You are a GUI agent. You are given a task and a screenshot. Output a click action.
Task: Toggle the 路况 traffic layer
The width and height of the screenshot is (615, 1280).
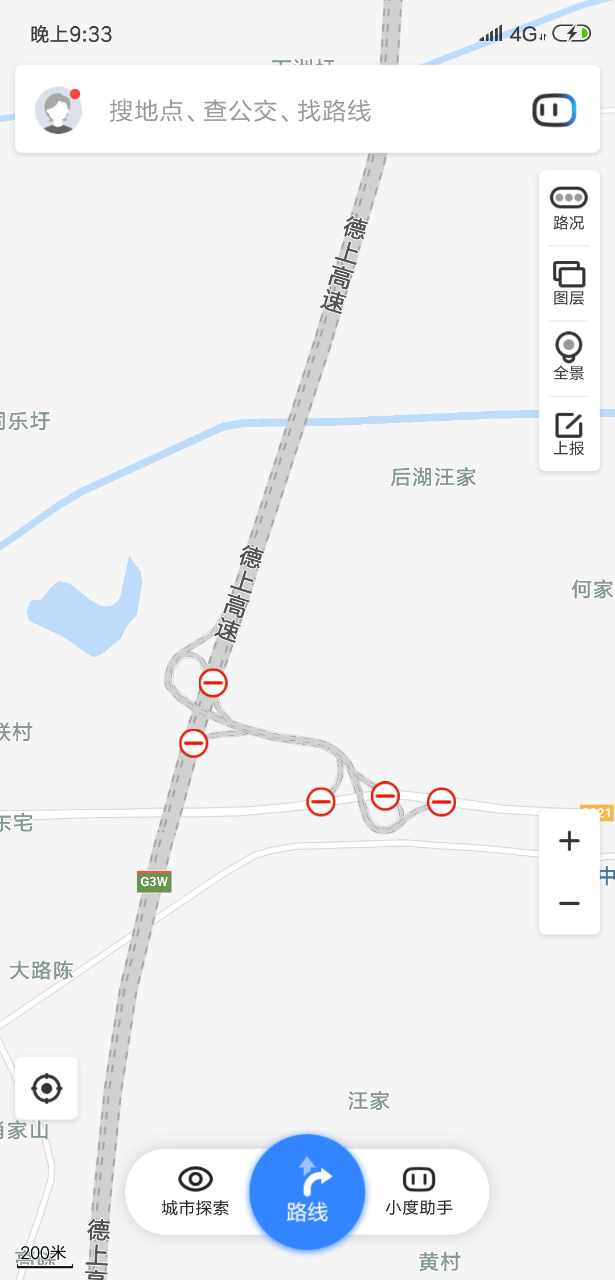(x=568, y=208)
